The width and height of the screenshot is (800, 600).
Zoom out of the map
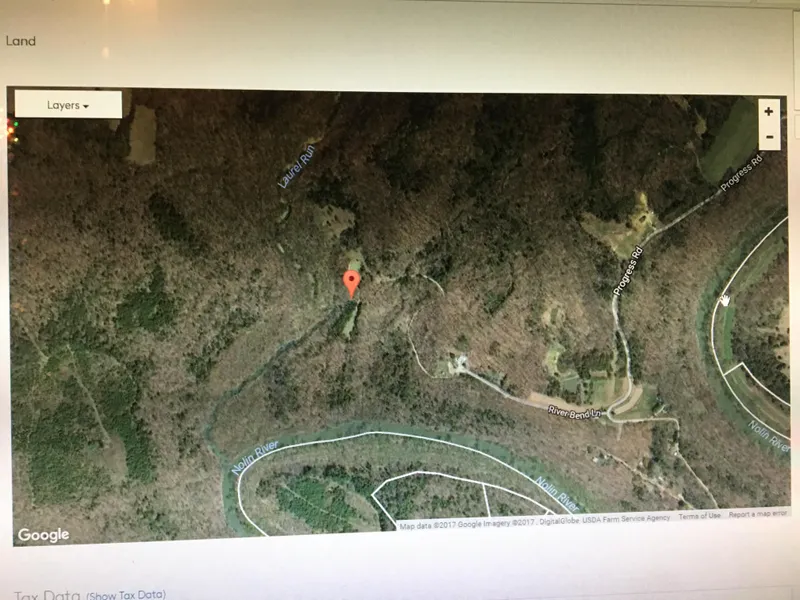pos(768,137)
